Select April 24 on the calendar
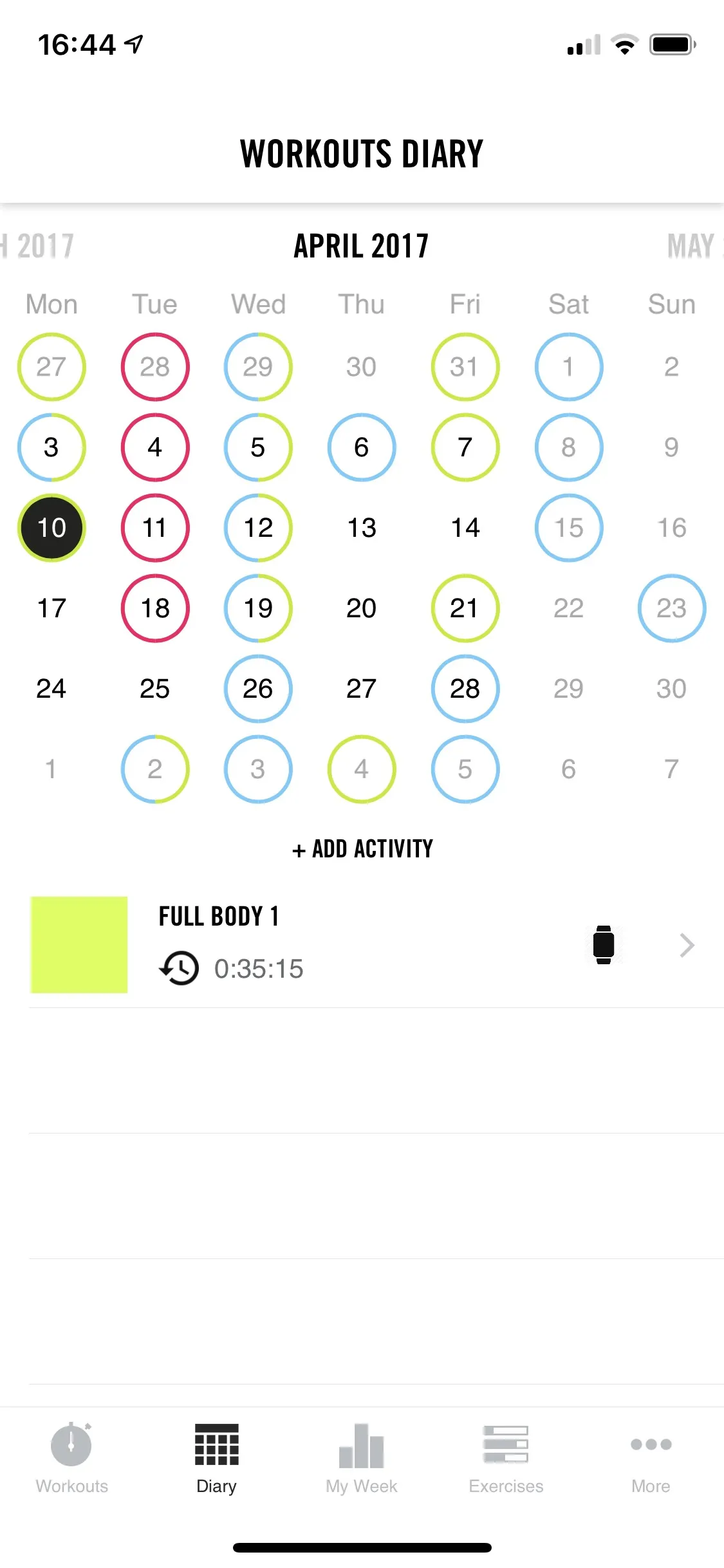This screenshot has width=724, height=1568. [x=51, y=689]
